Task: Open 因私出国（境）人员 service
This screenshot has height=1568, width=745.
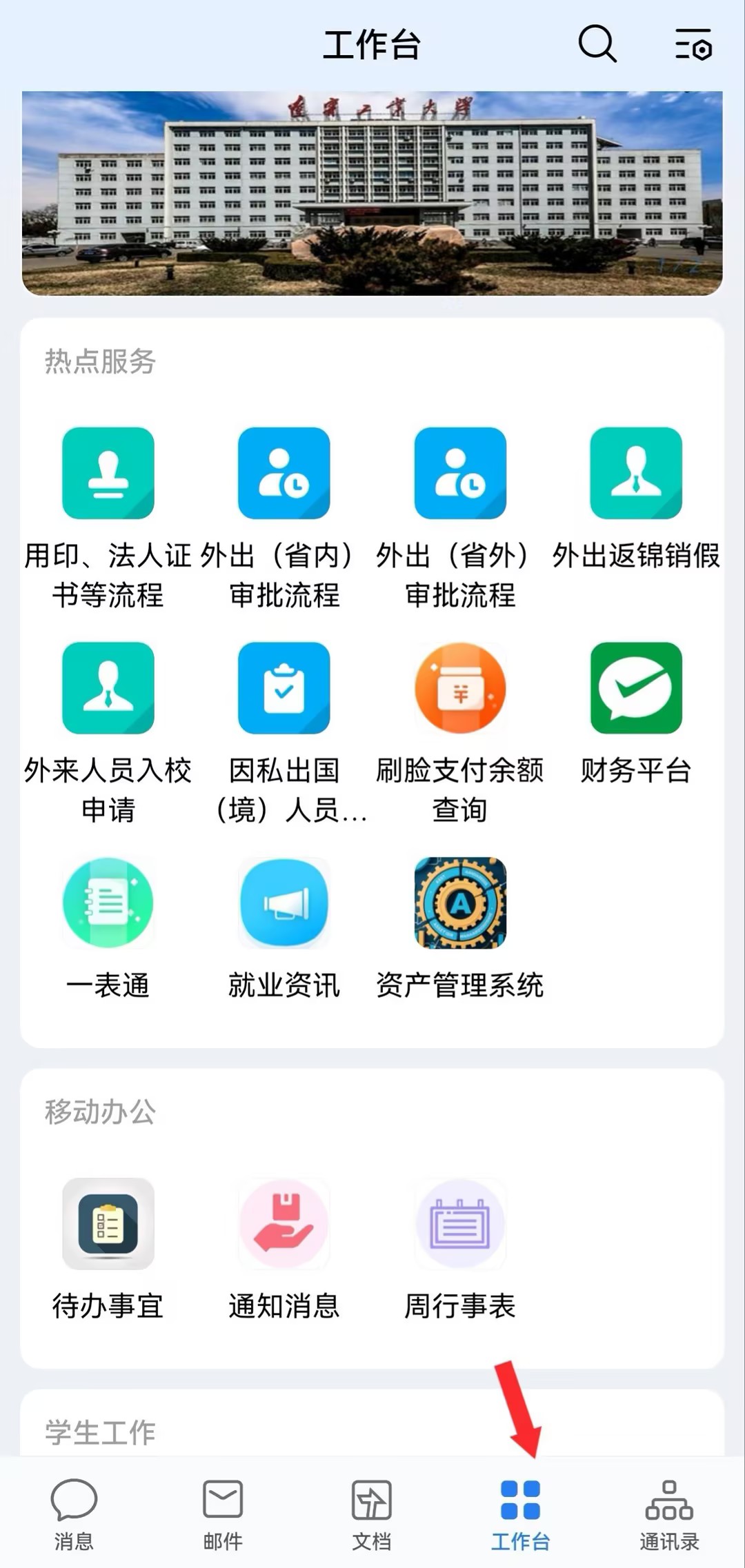Action: click(284, 688)
